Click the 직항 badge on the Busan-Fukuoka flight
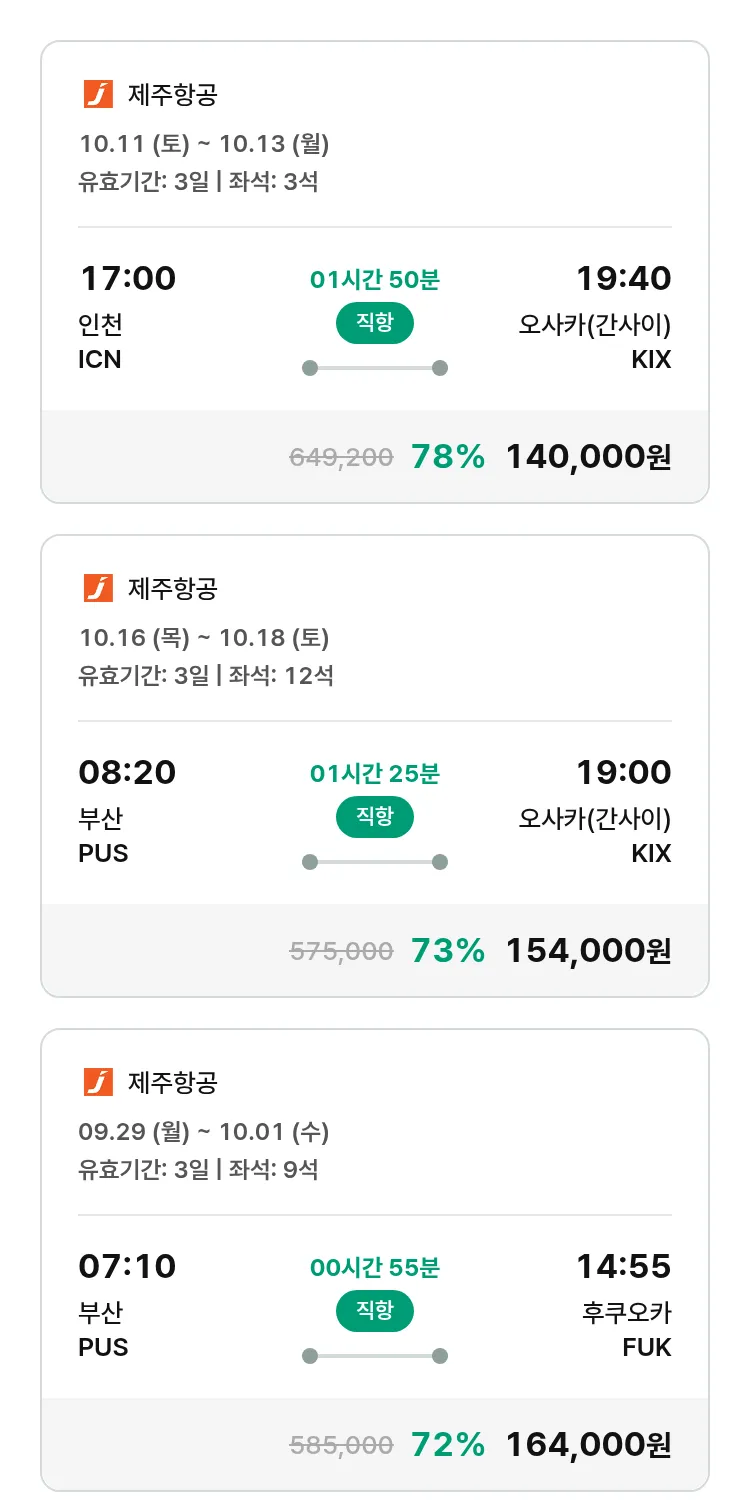The height and width of the screenshot is (1510, 750). coord(374,1312)
